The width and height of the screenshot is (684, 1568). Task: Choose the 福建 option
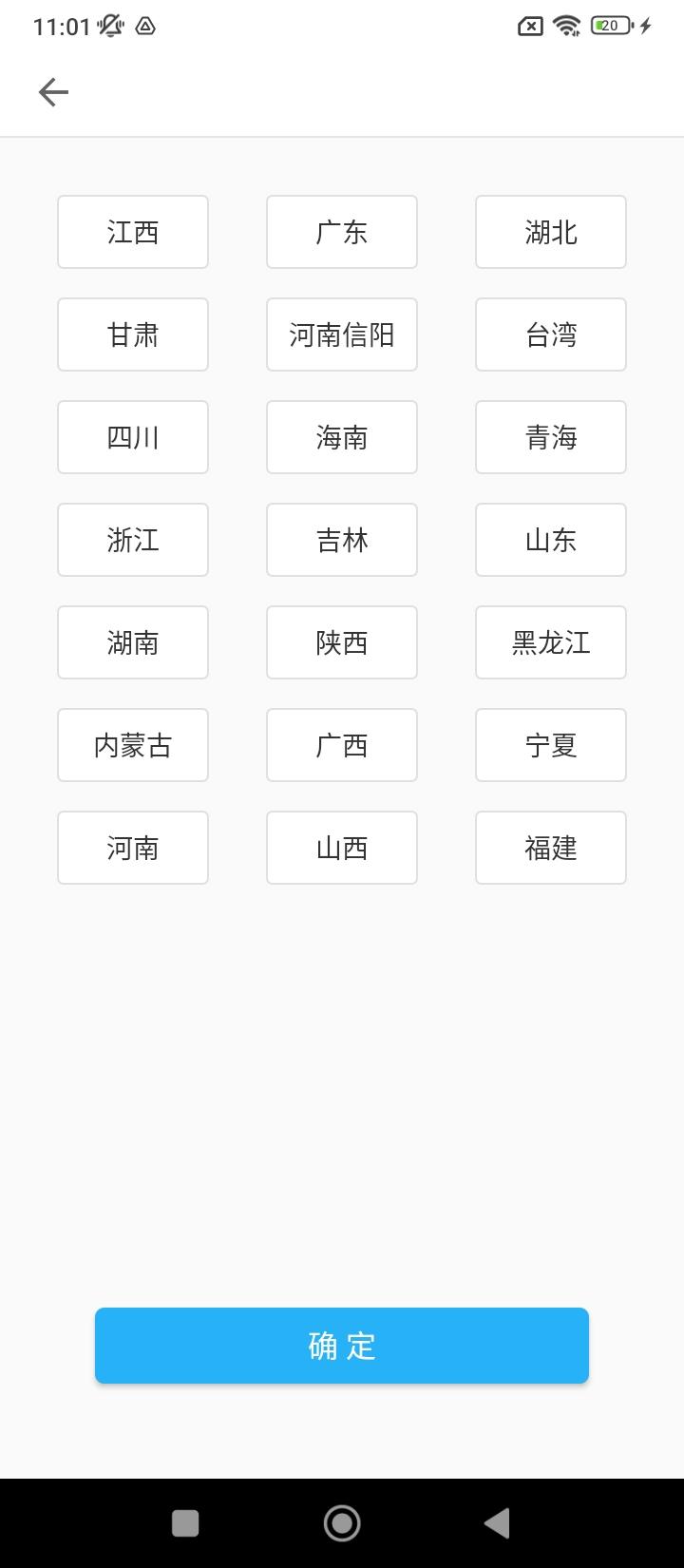coord(550,848)
